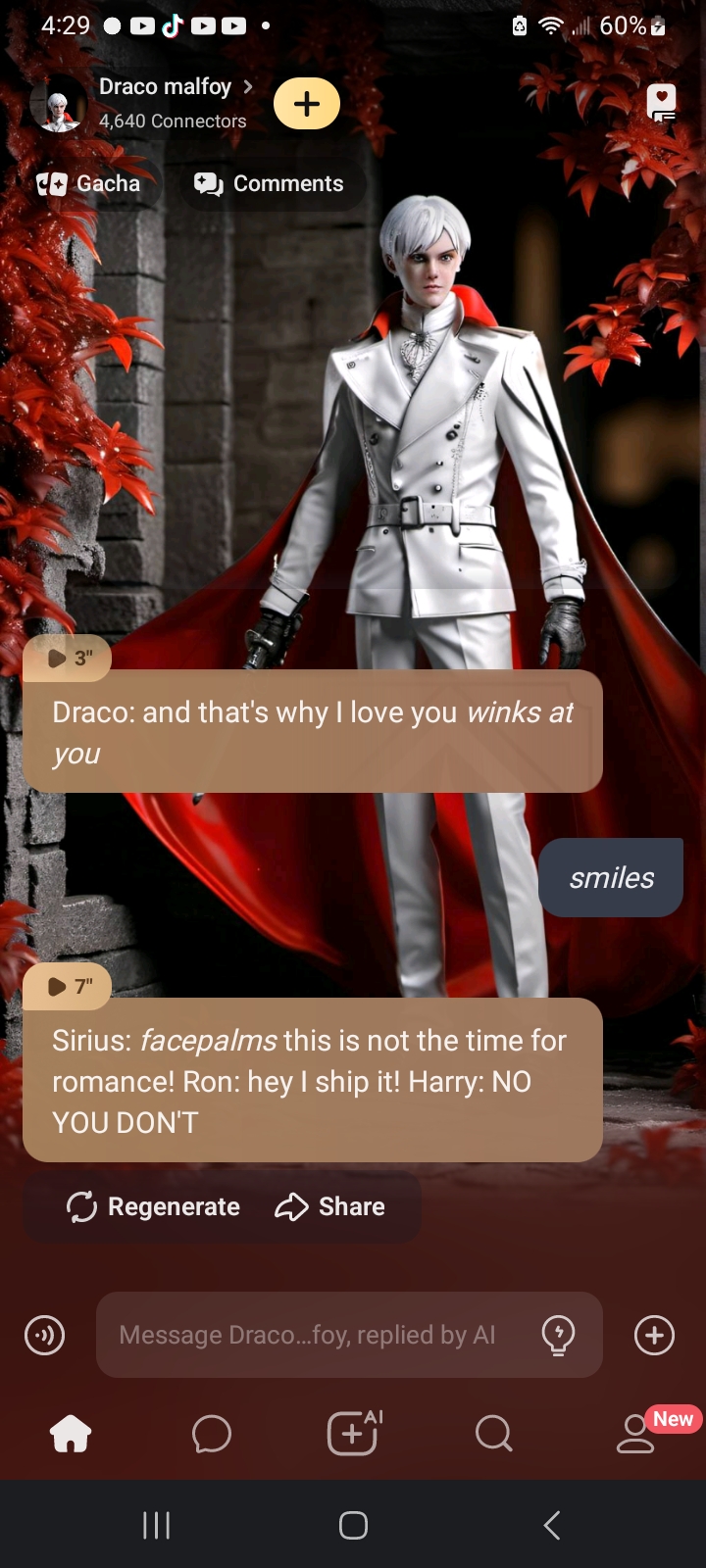706x1568 pixels.
Task: Open the search tab
Action: pos(493,1434)
